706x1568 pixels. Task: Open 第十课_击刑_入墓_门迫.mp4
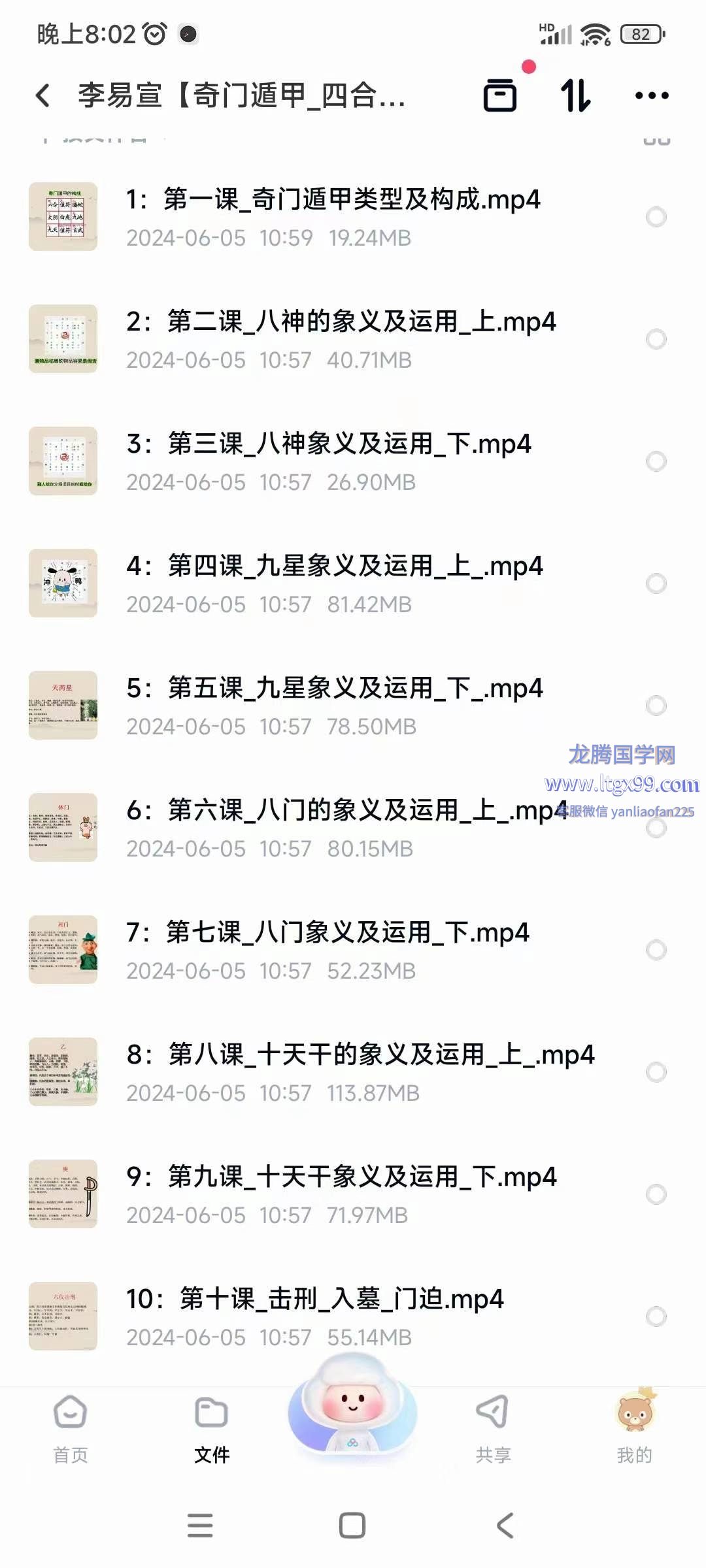coord(315,1299)
